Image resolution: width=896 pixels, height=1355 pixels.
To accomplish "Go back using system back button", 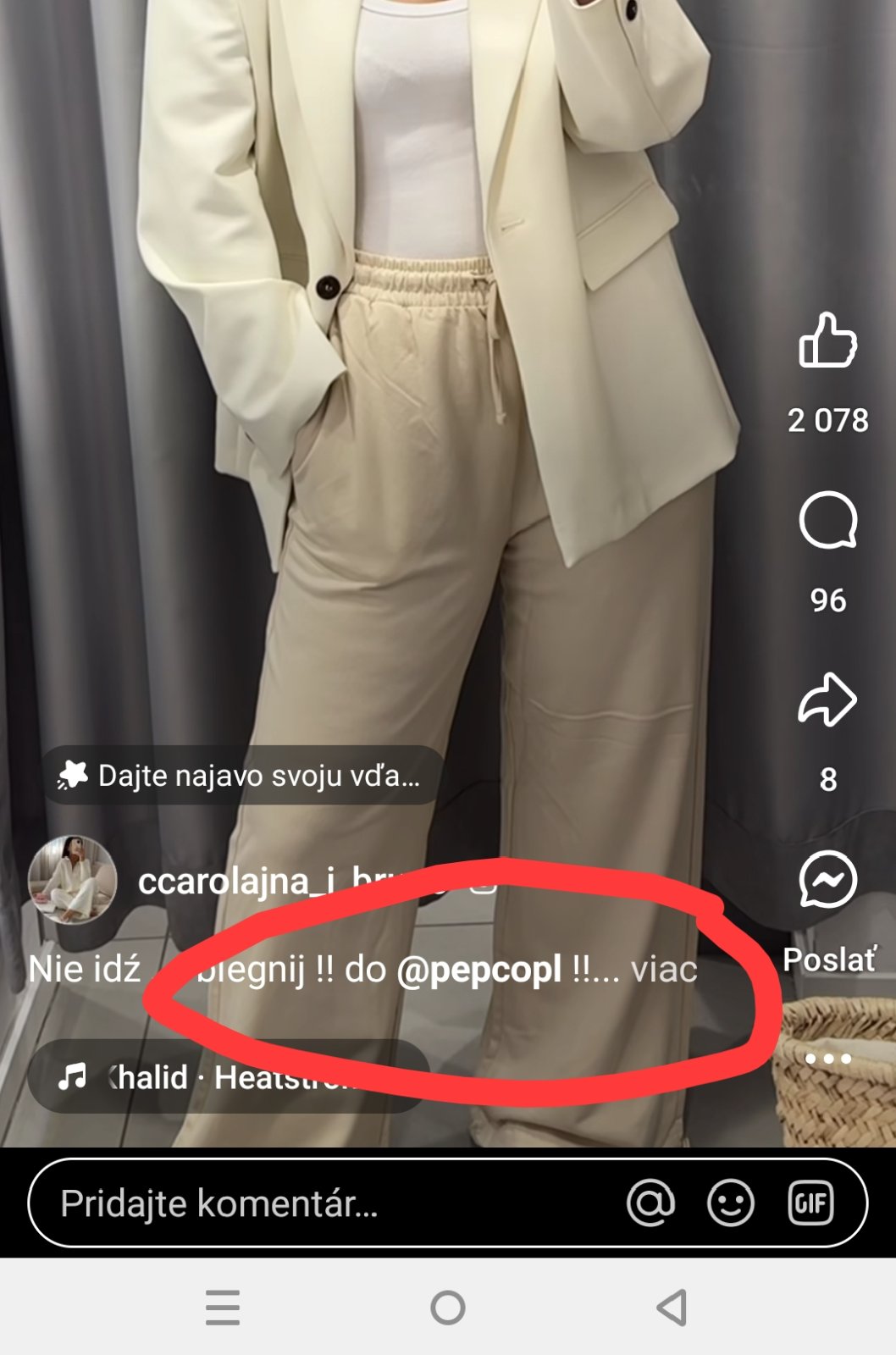I will tap(672, 1308).
